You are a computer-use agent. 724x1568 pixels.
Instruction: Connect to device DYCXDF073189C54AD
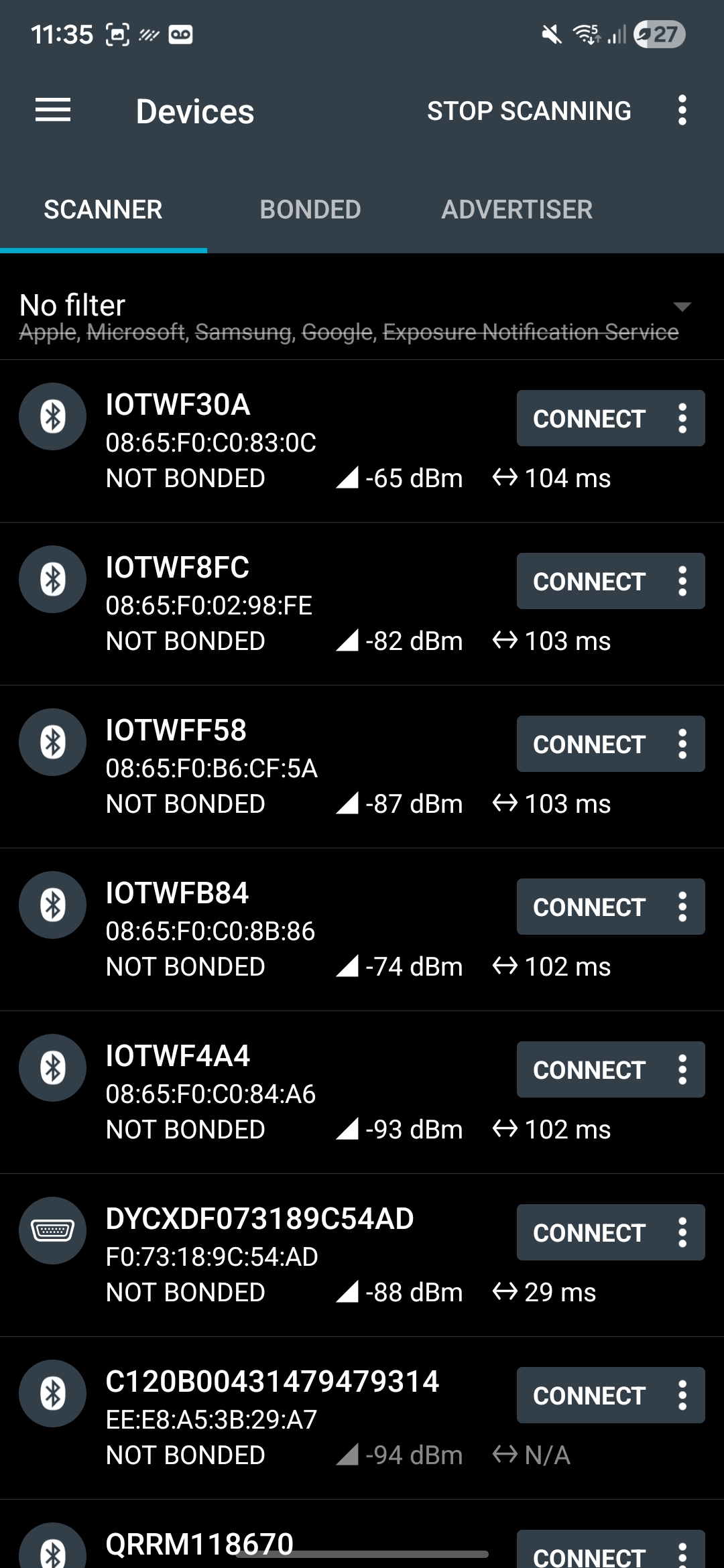point(589,1233)
